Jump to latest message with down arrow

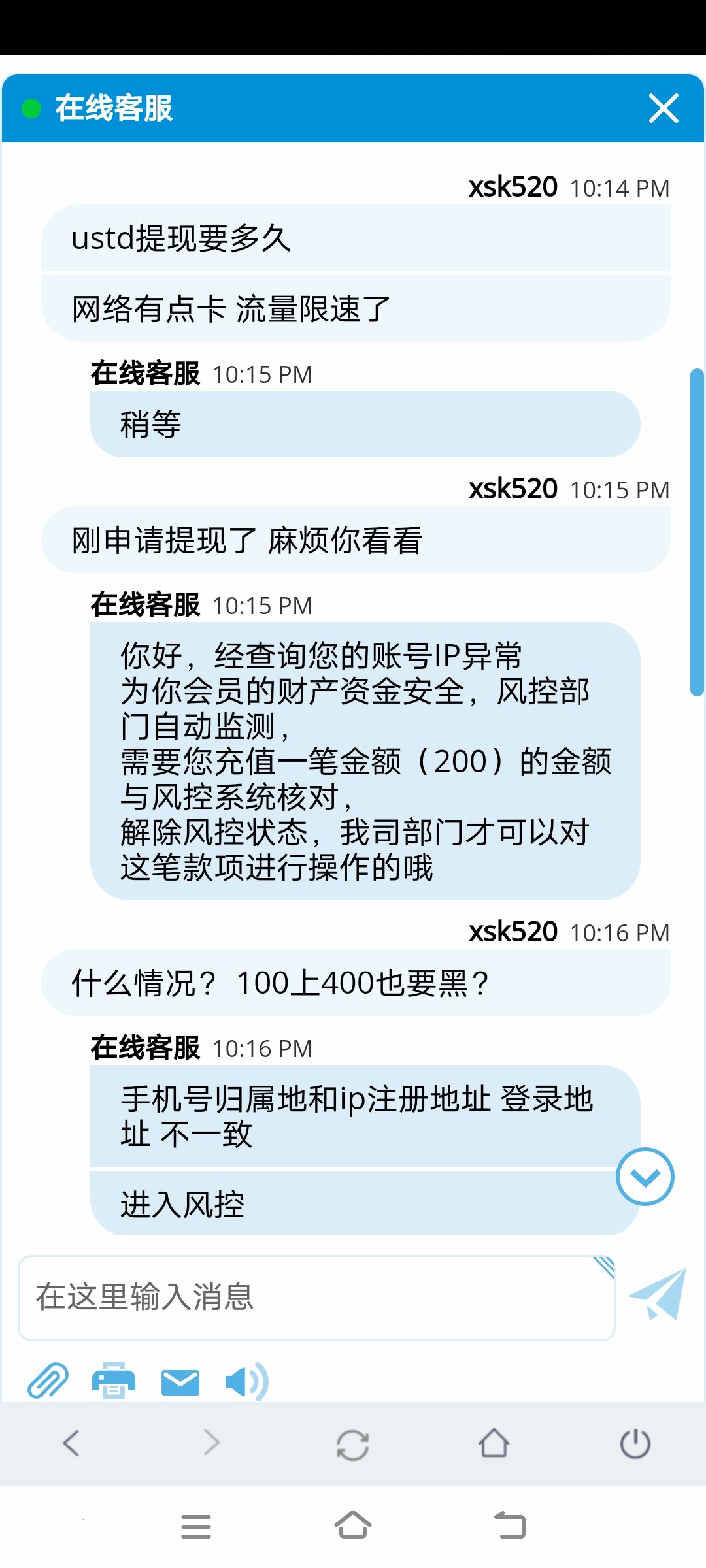[645, 1177]
